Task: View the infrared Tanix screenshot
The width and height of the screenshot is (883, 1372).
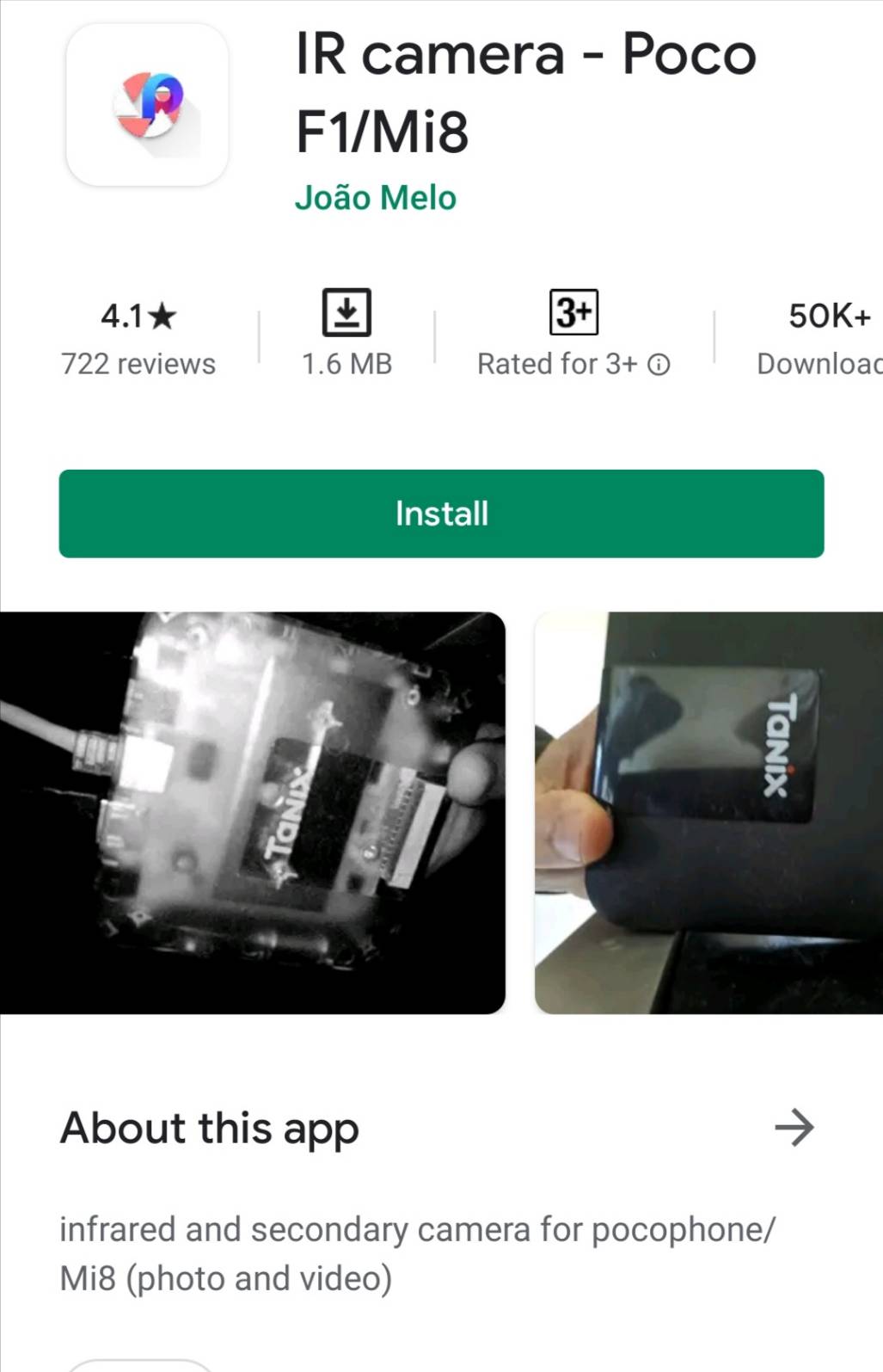Action: [251, 813]
